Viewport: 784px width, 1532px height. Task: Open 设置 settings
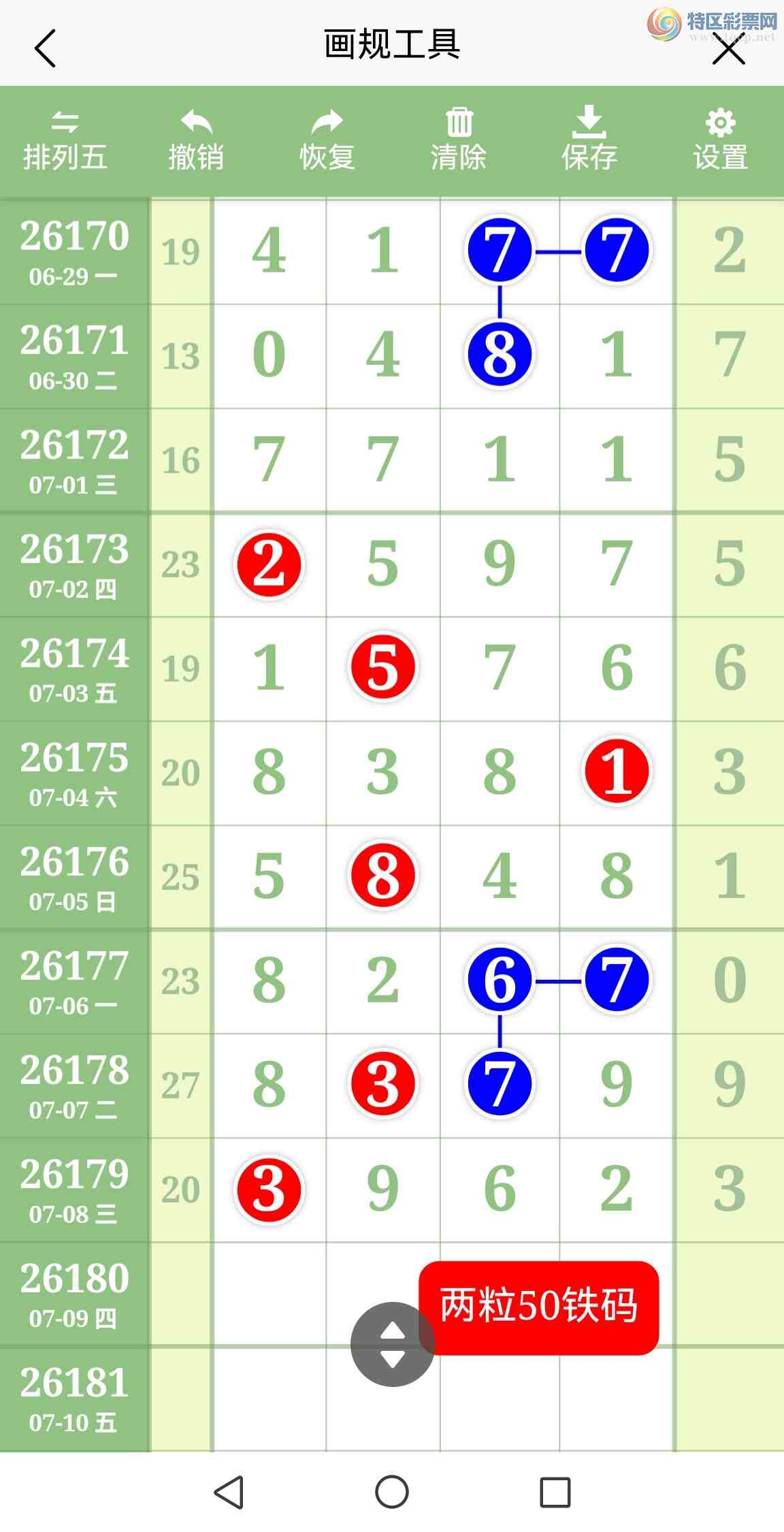(x=721, y=141)
